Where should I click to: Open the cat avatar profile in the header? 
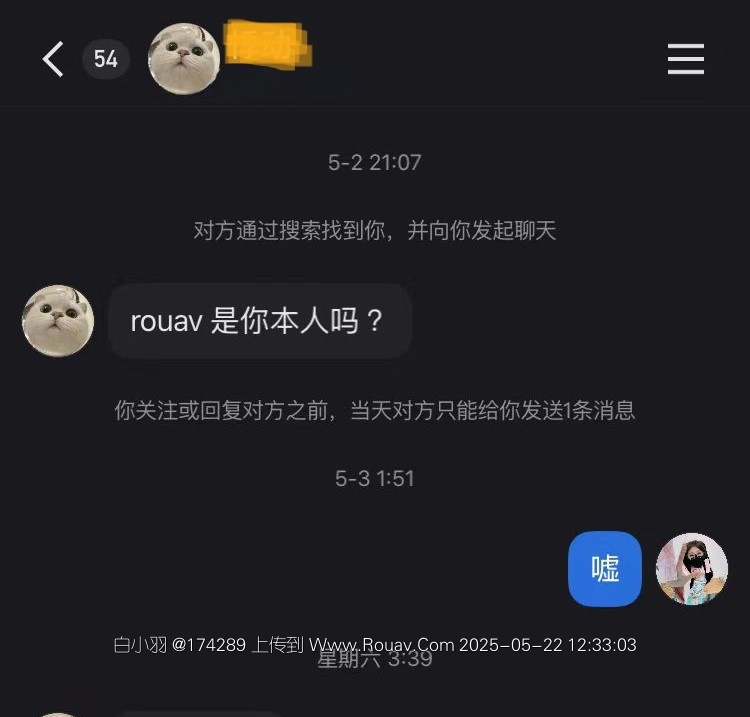(x=184, y=59)
